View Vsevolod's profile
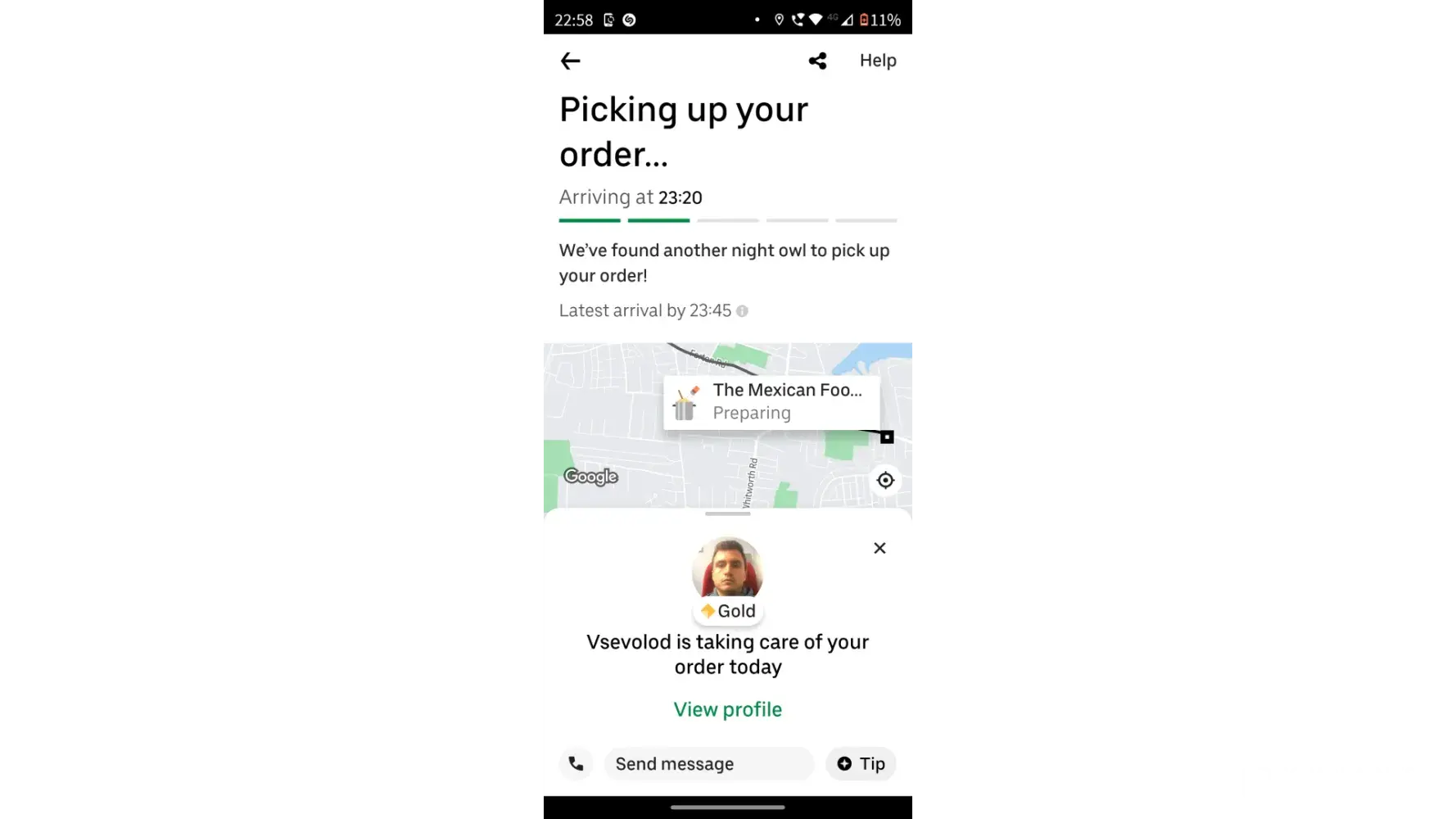1456x819 pixels. 727,709
